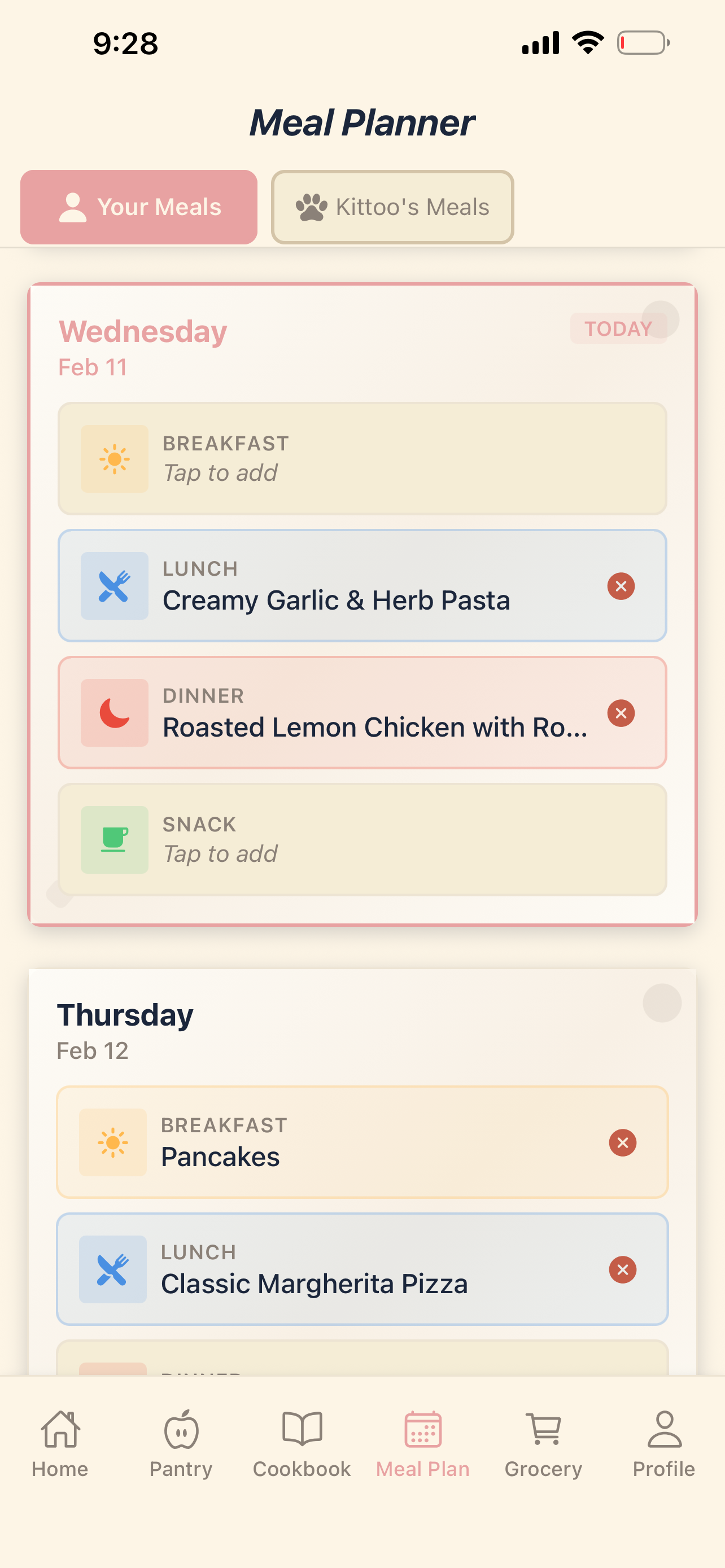725x1568 pixels.
Task: Remove Classic Margherita Pizza from Thursday
Action: tap(622, 1270)
